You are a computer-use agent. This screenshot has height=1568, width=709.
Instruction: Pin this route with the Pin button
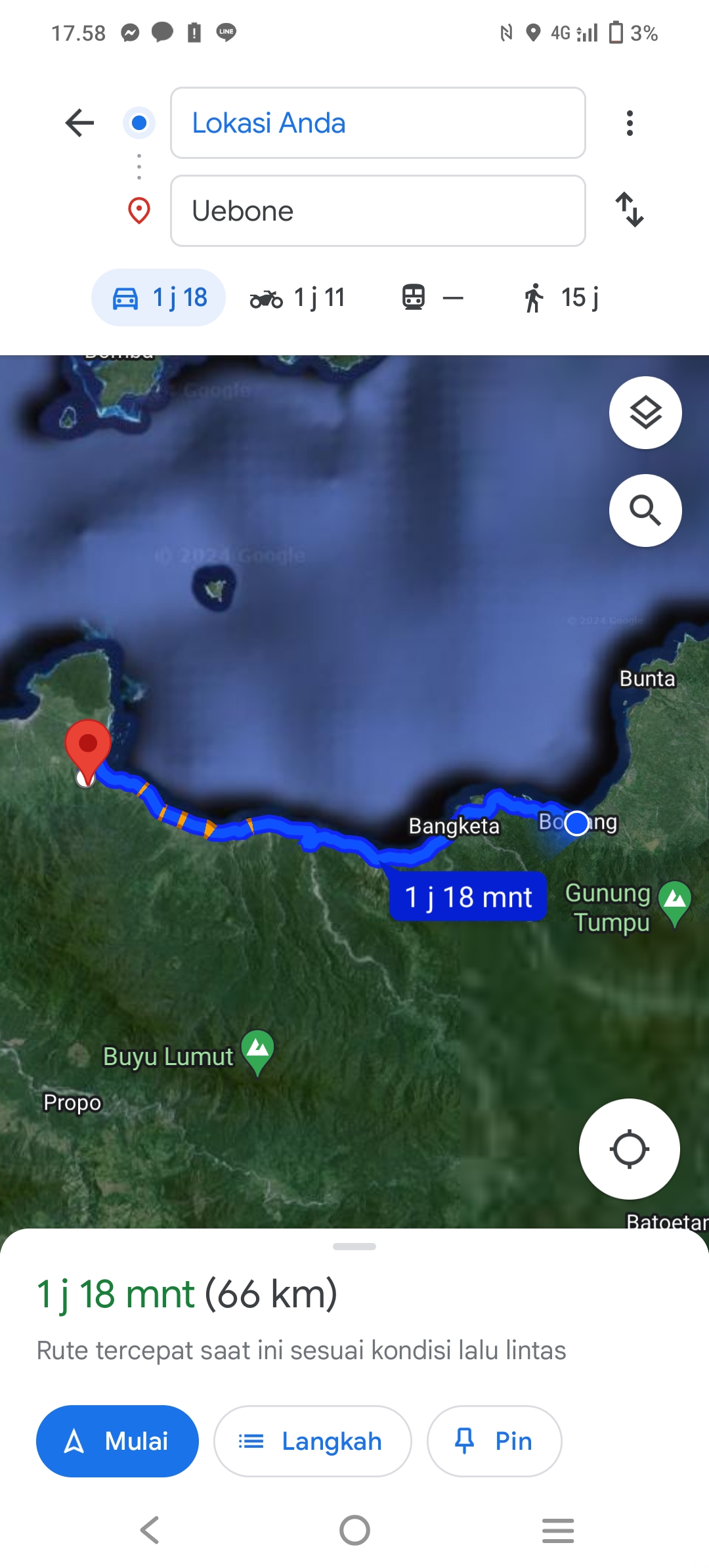tap(494, 1441)
